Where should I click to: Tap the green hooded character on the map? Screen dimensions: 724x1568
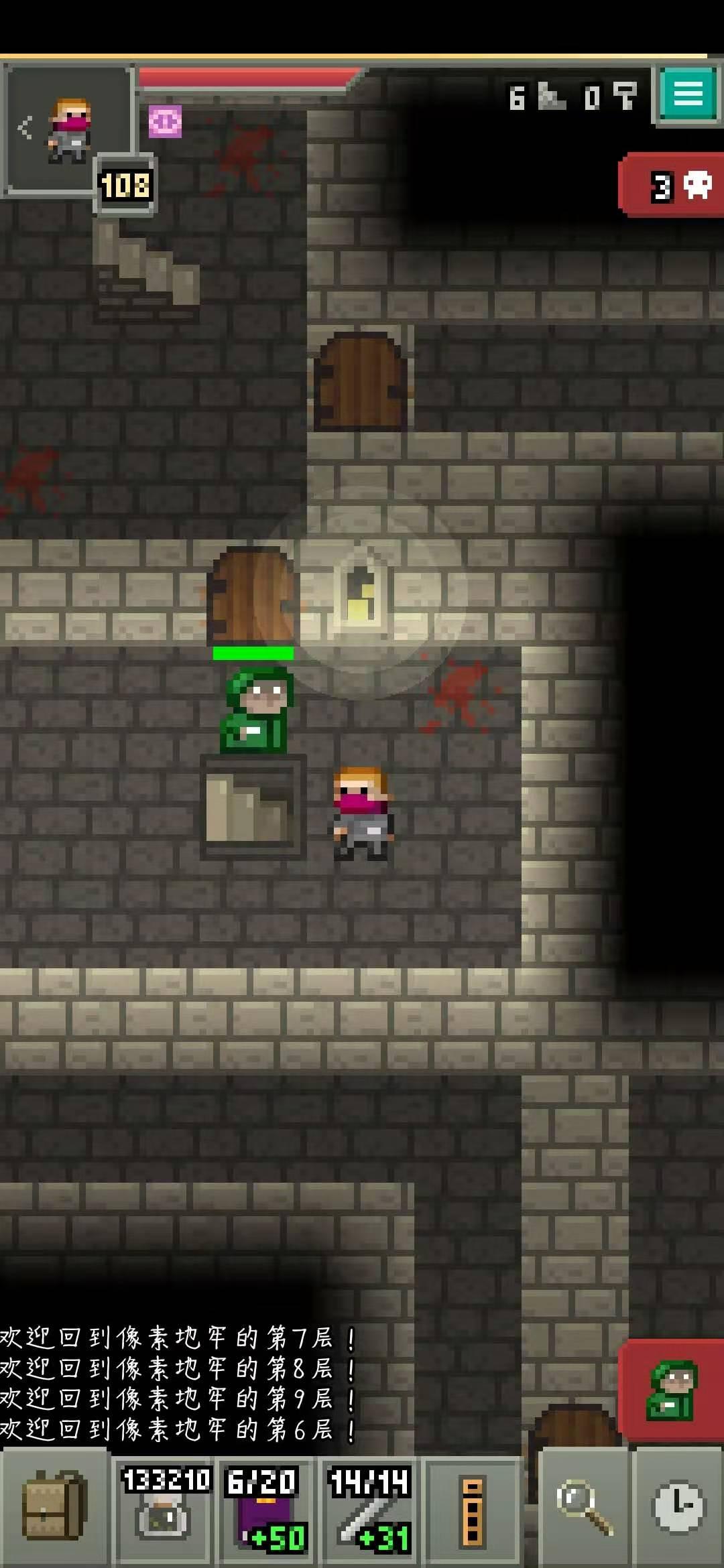coord(255,710)
